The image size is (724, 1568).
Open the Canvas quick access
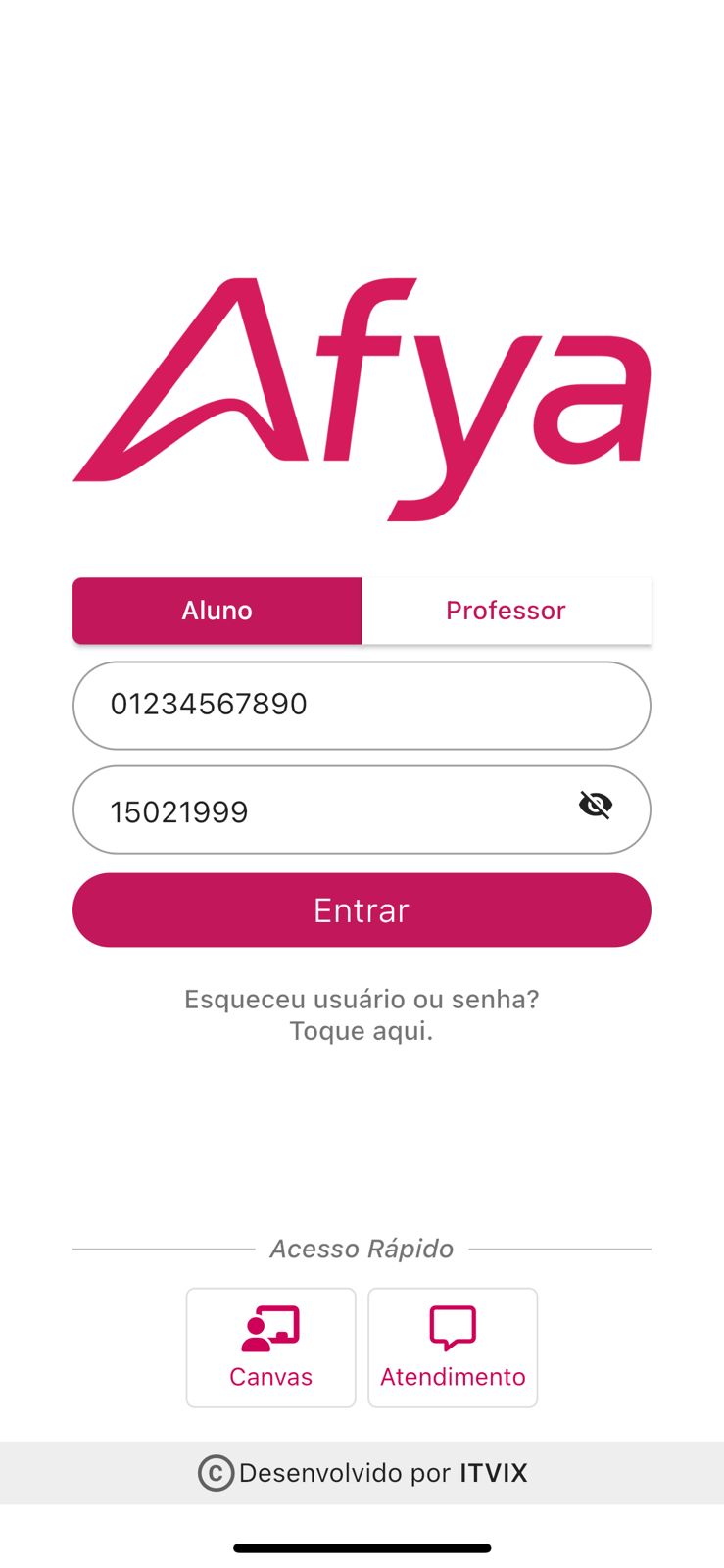click(270, 1347)
